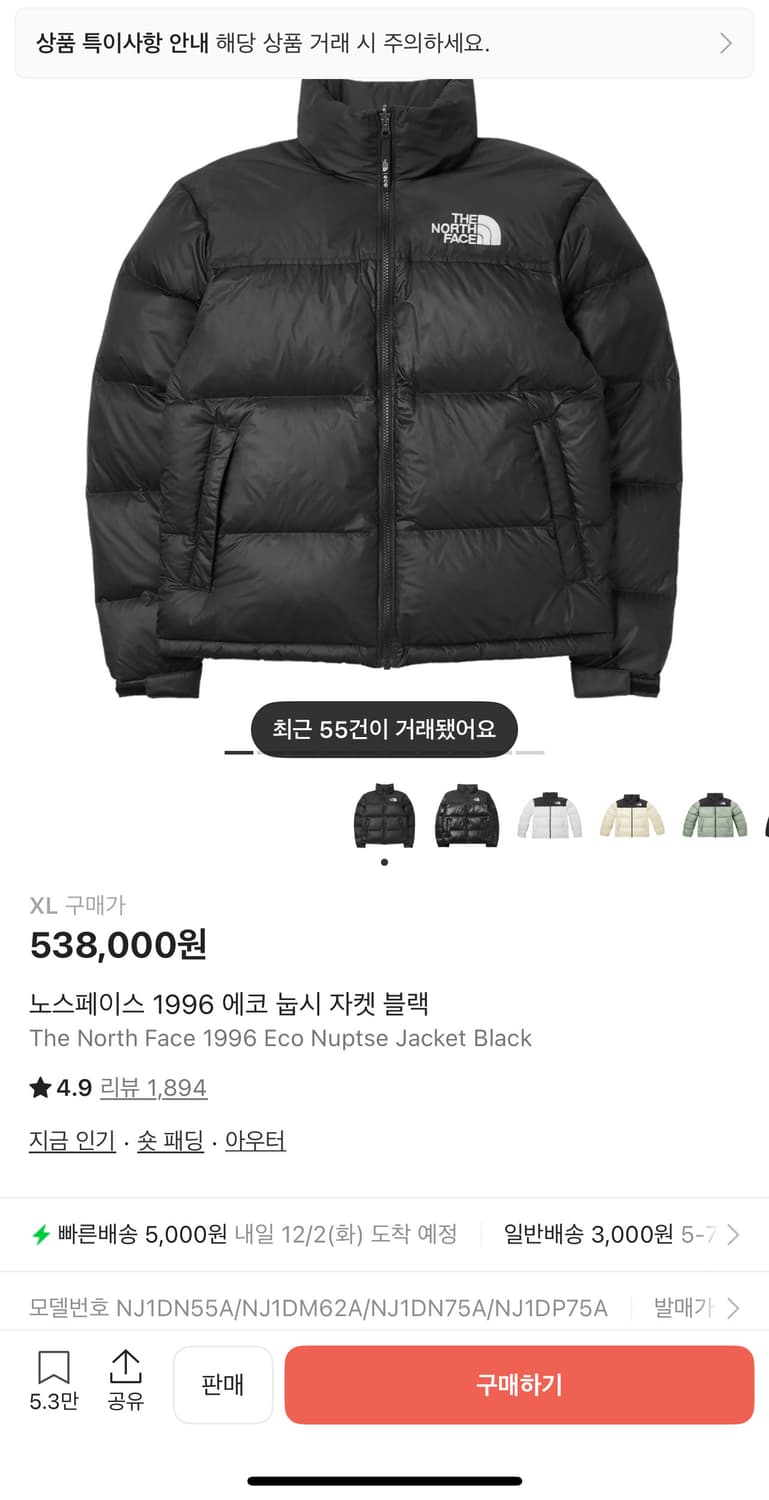The width and height of the screenshot is (769, 1500).
Task: Pick the cream colorway thumbnail
Action: (632, 815)
